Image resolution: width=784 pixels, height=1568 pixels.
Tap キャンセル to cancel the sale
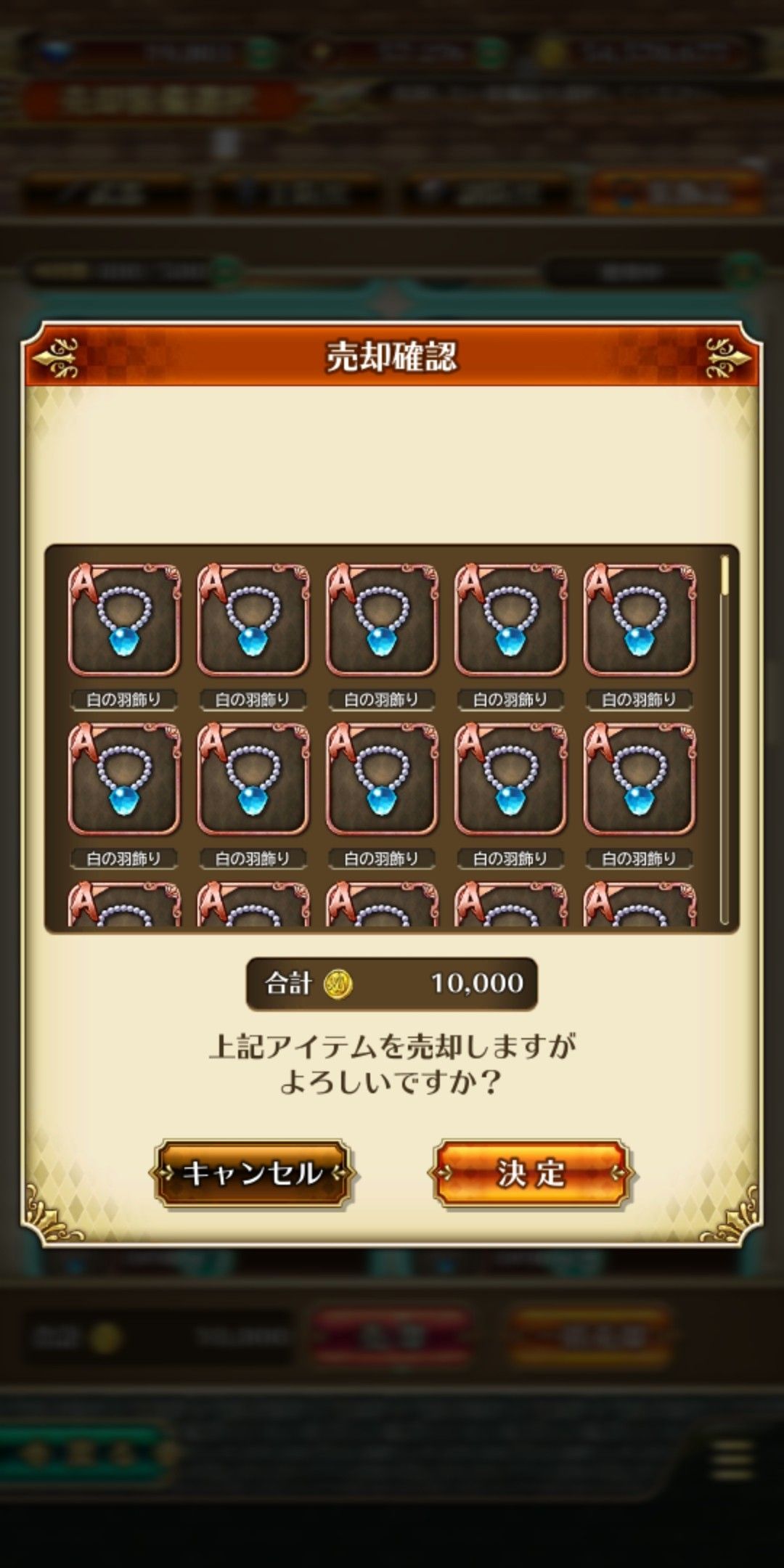click(x=252, y=1174)
